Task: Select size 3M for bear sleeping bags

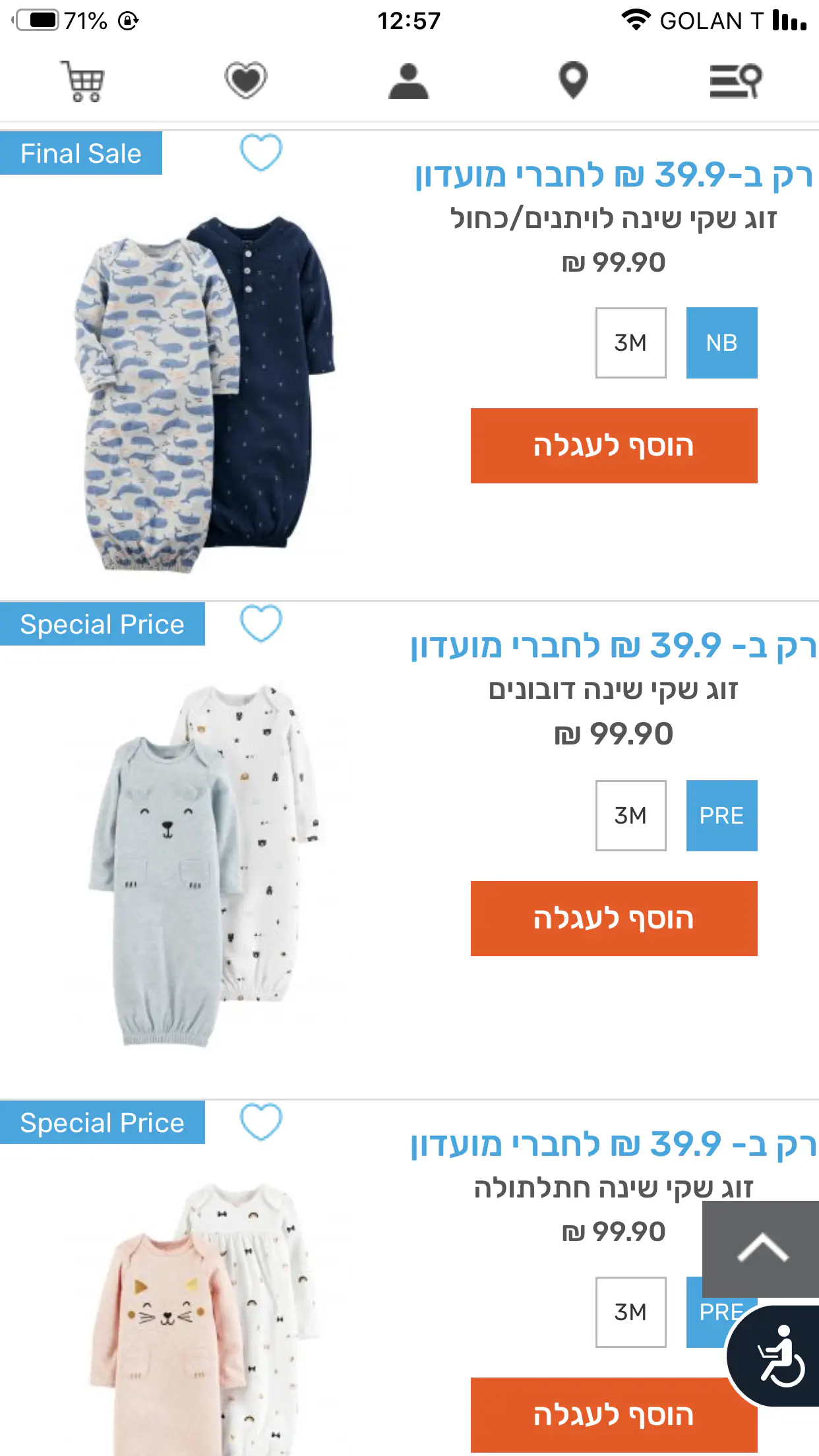Action: (x=630, y=816)
